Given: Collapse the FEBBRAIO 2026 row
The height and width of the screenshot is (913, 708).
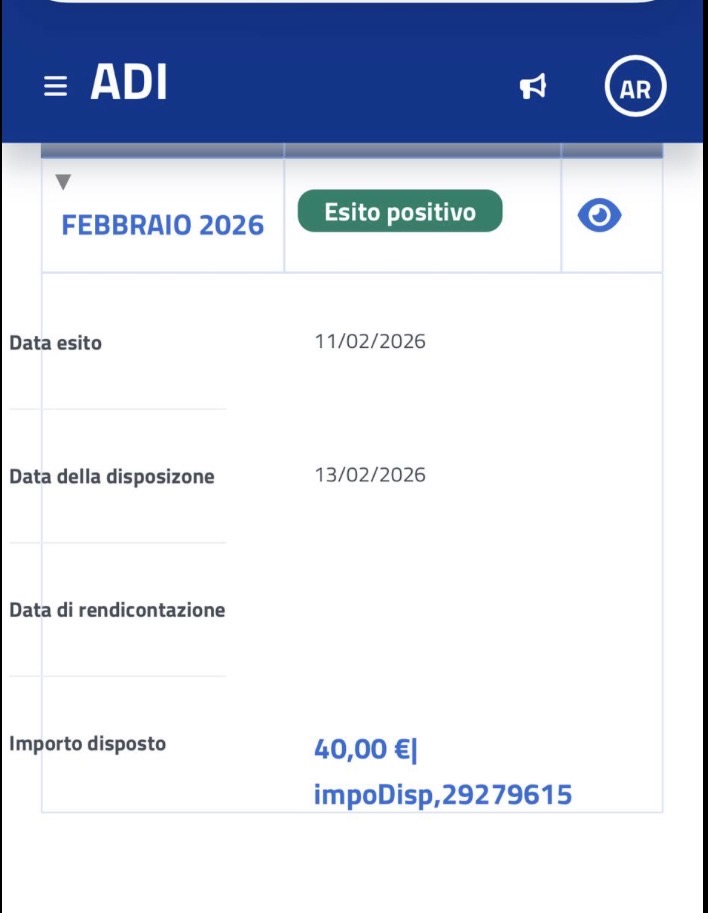Looking at the screenshot, I should tap(63, 182).
